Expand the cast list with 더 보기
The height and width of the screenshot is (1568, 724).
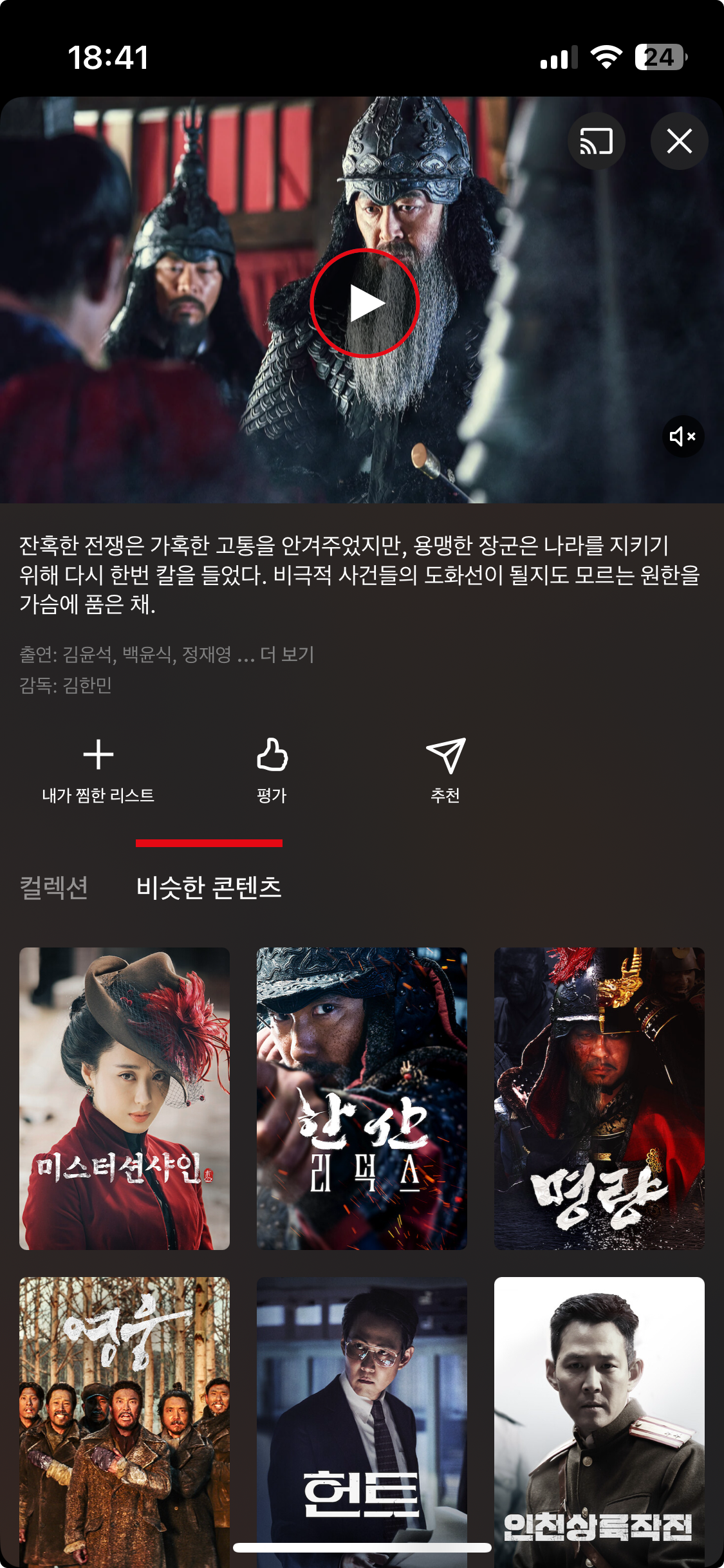coord(287,655)
